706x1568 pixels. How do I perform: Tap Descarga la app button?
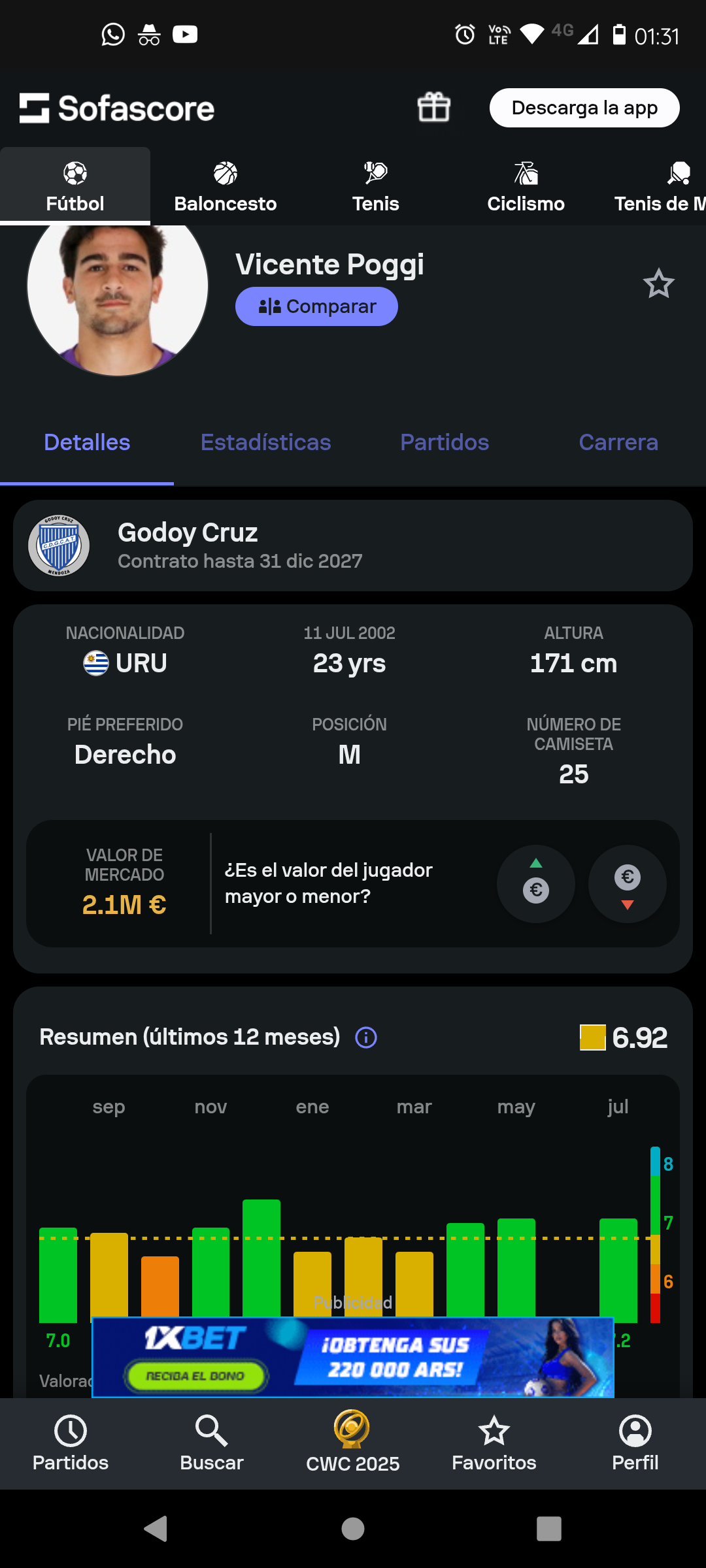(584, 108)
